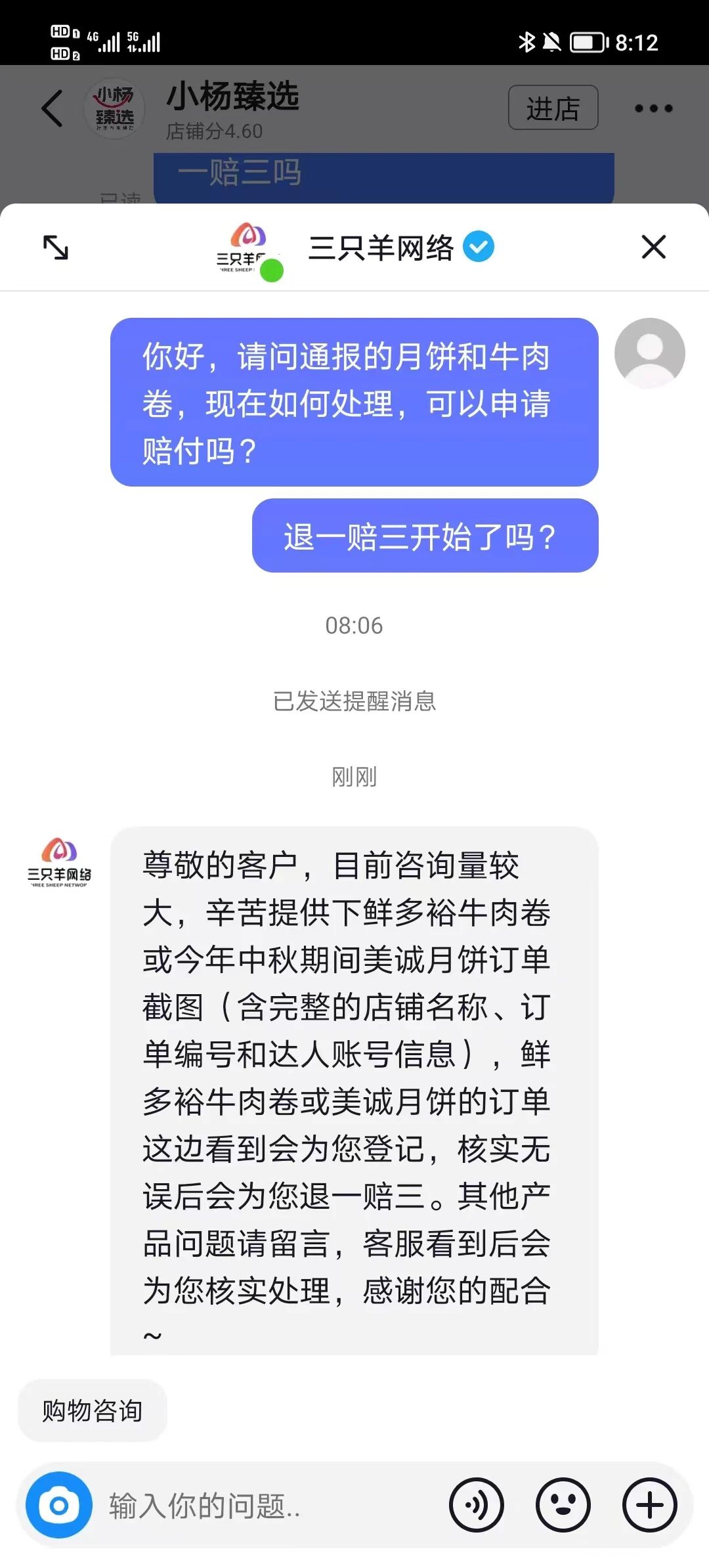
Task: Focus the 输入你的问题 message field
Action: pos(263,1505)
